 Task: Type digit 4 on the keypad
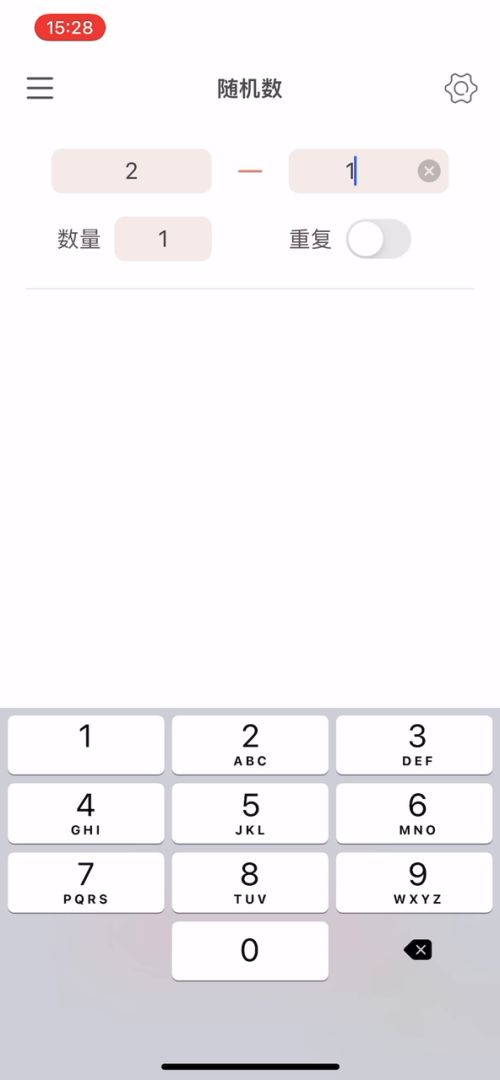point(86,813)
